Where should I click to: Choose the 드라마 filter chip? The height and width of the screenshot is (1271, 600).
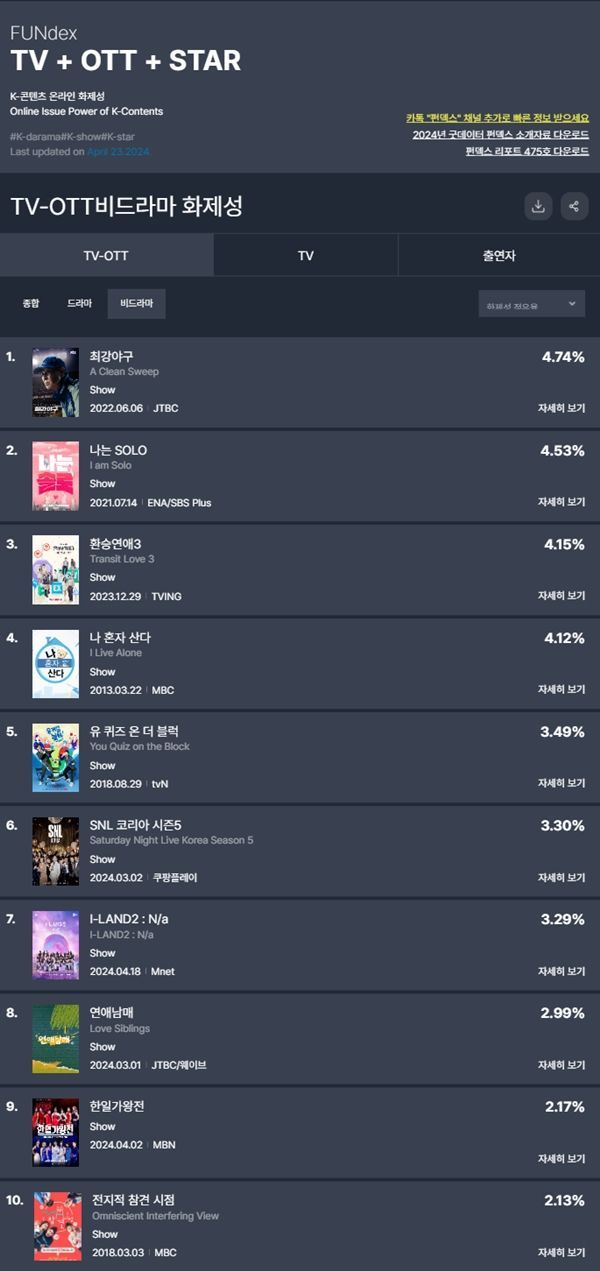[79, 303]
